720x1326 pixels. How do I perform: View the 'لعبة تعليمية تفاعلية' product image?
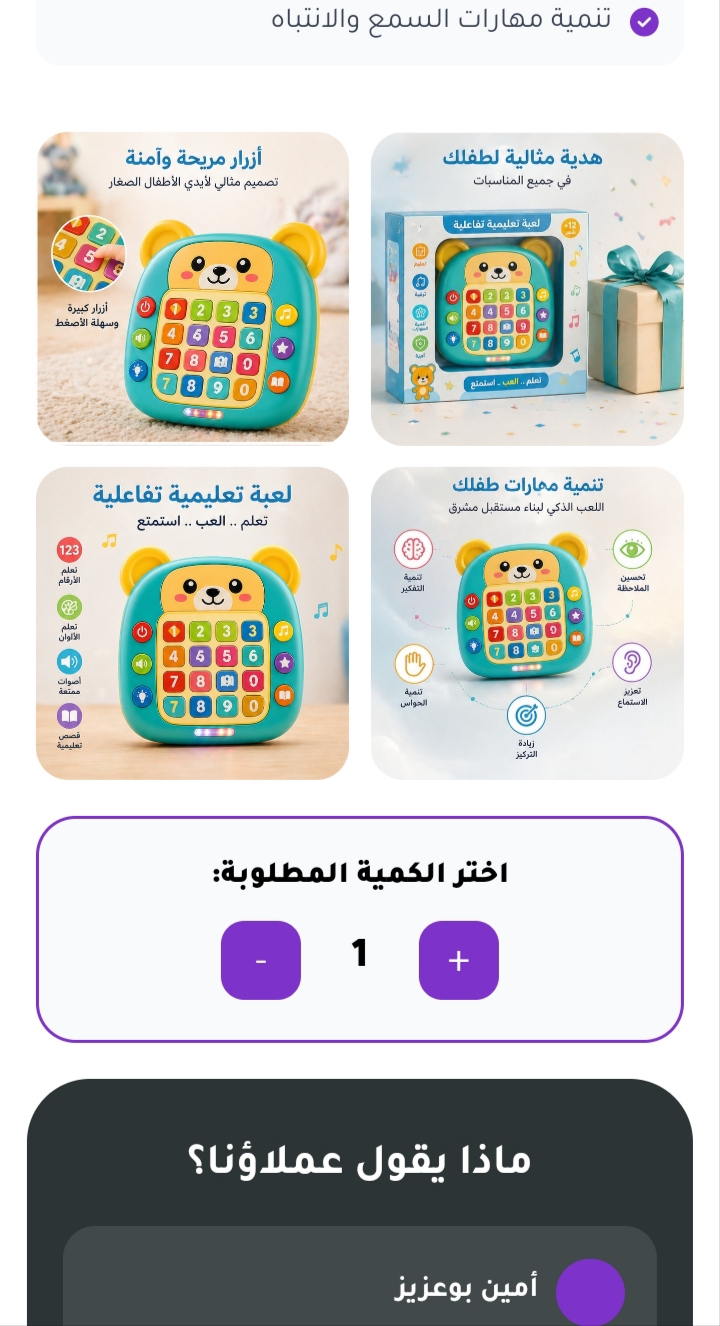click(193, 623)
